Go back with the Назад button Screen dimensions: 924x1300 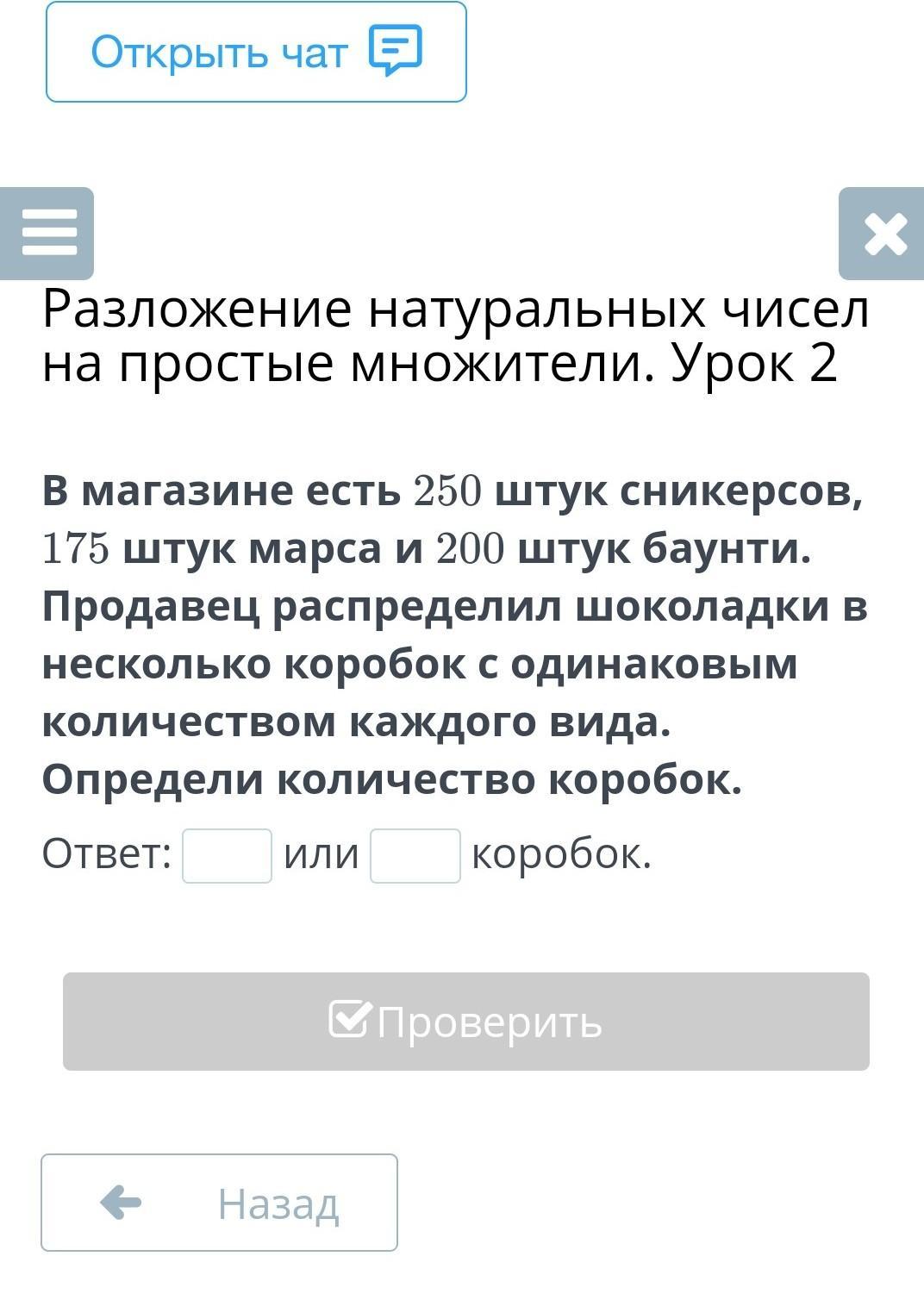click(x=219, y=1203)
